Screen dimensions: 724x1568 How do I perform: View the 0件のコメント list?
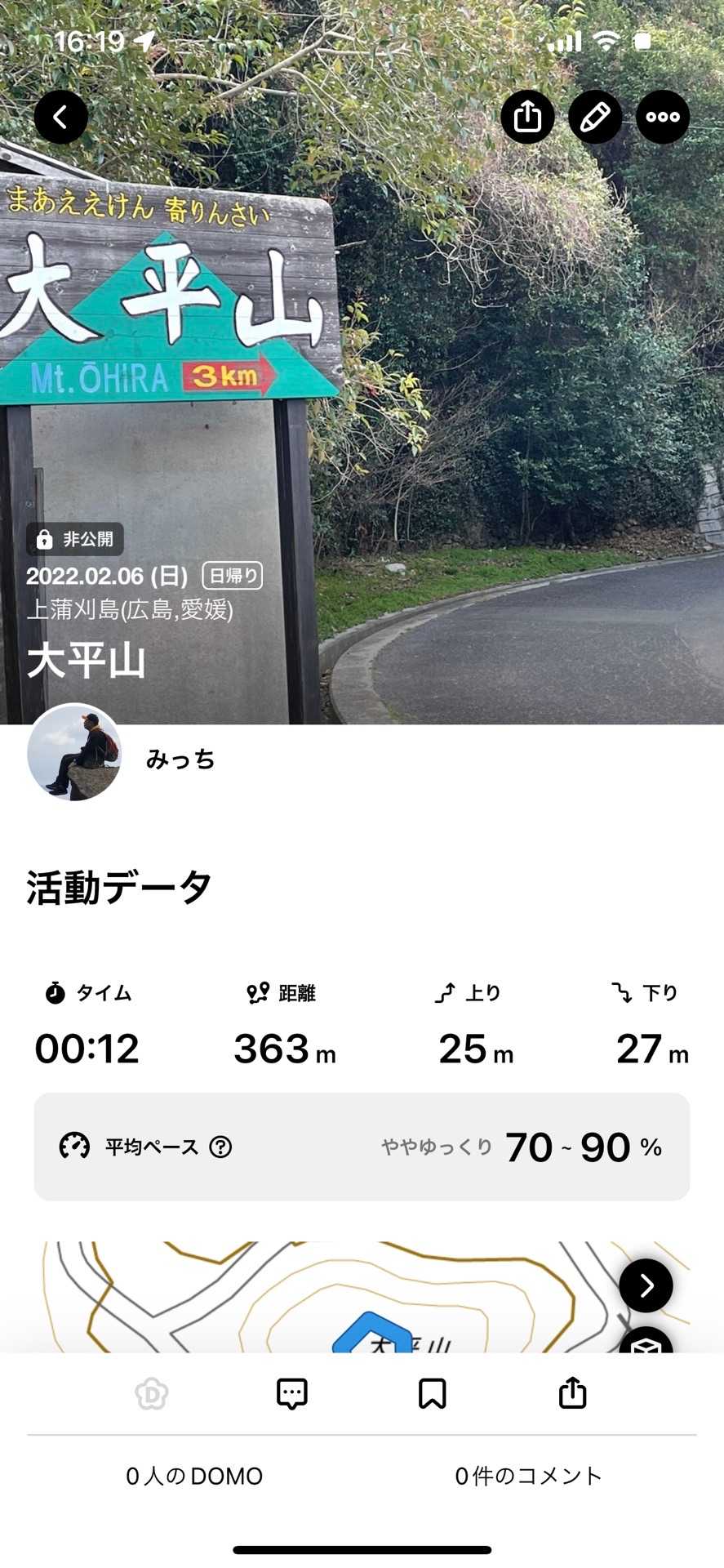point(528,1476)
